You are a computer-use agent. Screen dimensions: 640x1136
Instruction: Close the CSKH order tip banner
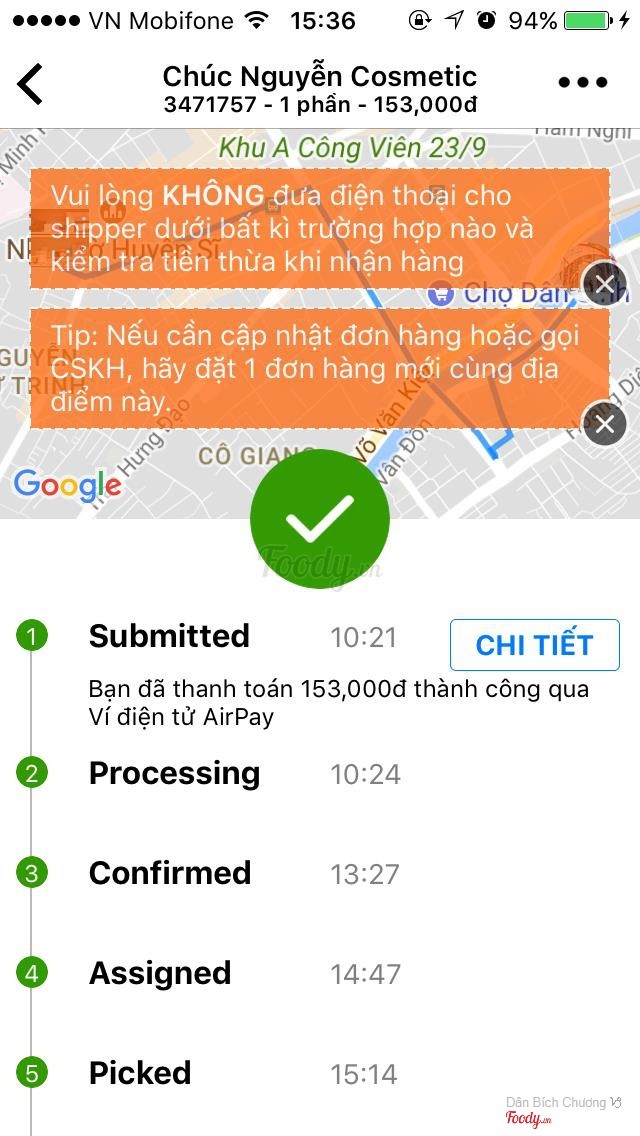(x=604, y=425)
